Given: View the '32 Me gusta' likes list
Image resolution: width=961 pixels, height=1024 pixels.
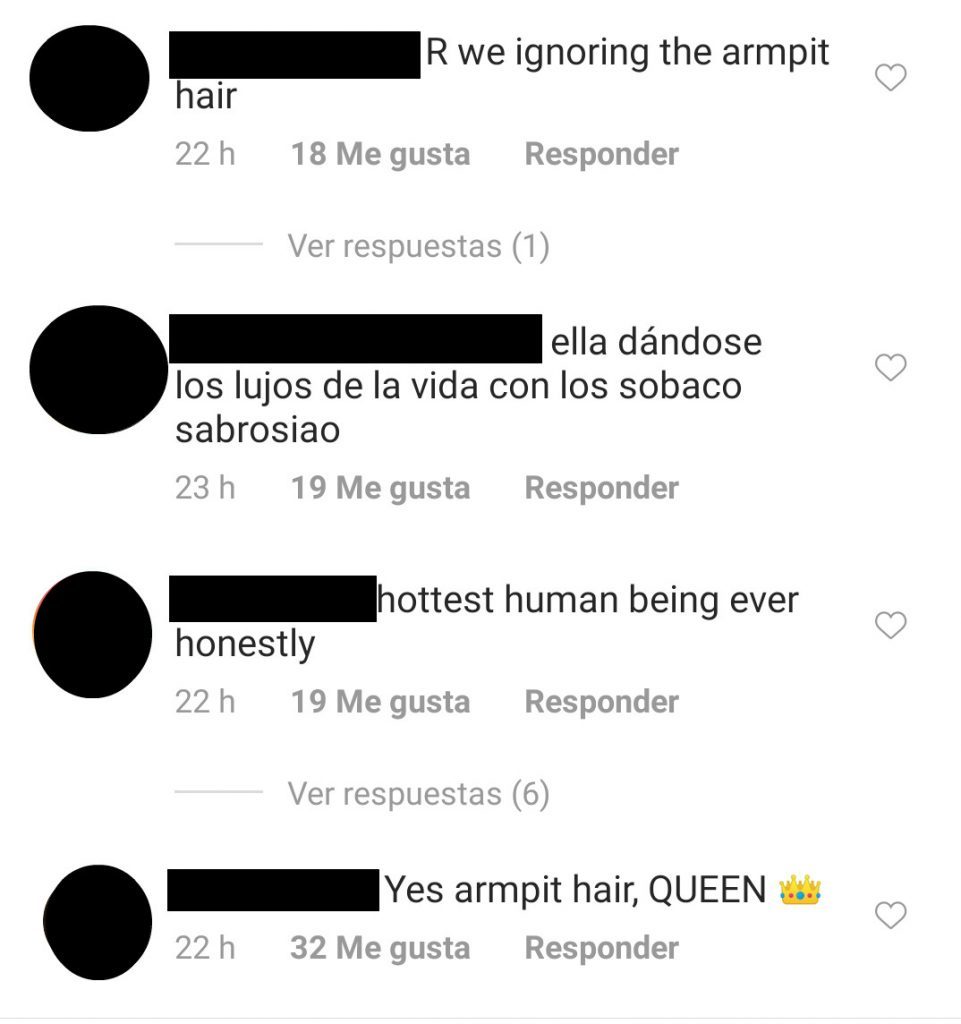Looking at the screenshot, I should 380,948.
